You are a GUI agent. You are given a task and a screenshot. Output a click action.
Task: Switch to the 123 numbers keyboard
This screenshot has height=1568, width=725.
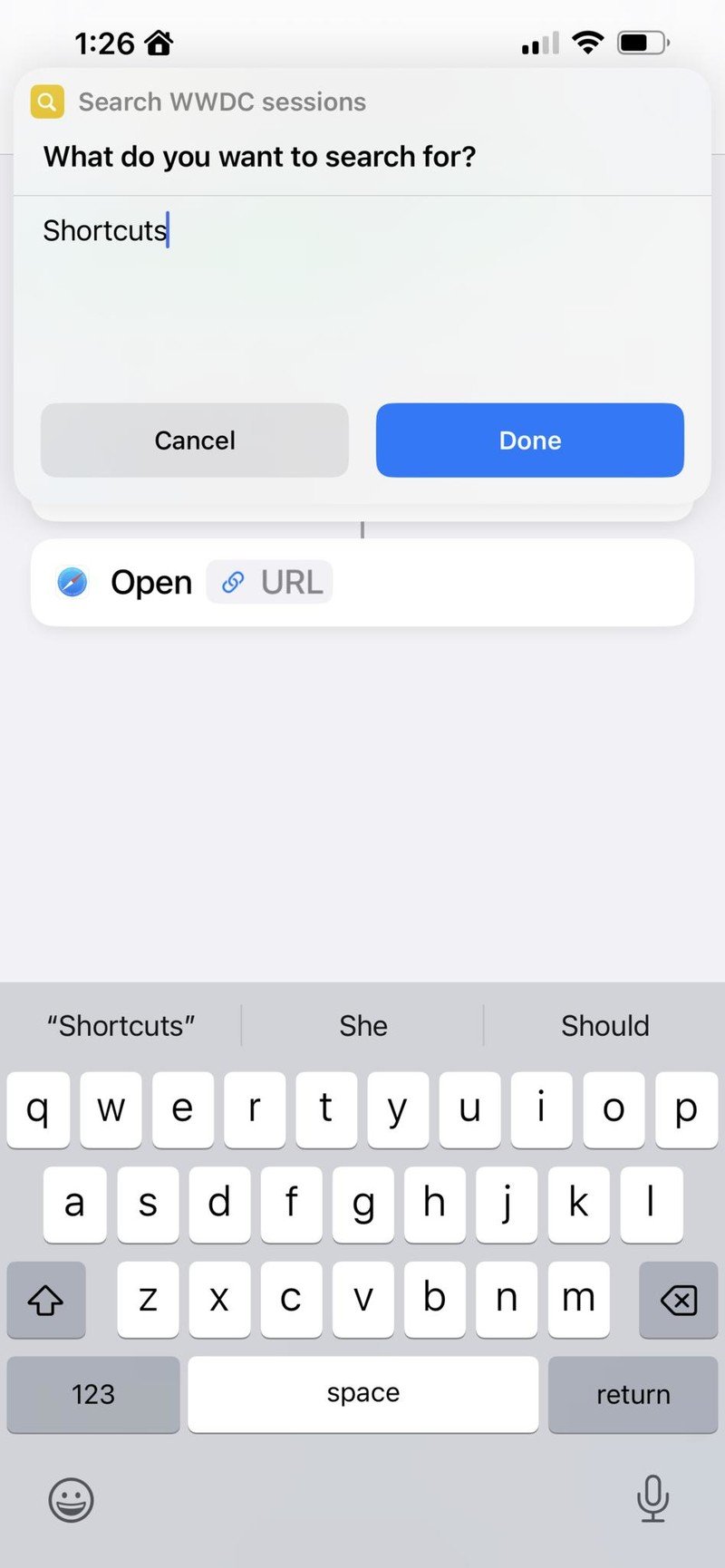tap(93, 1394)
